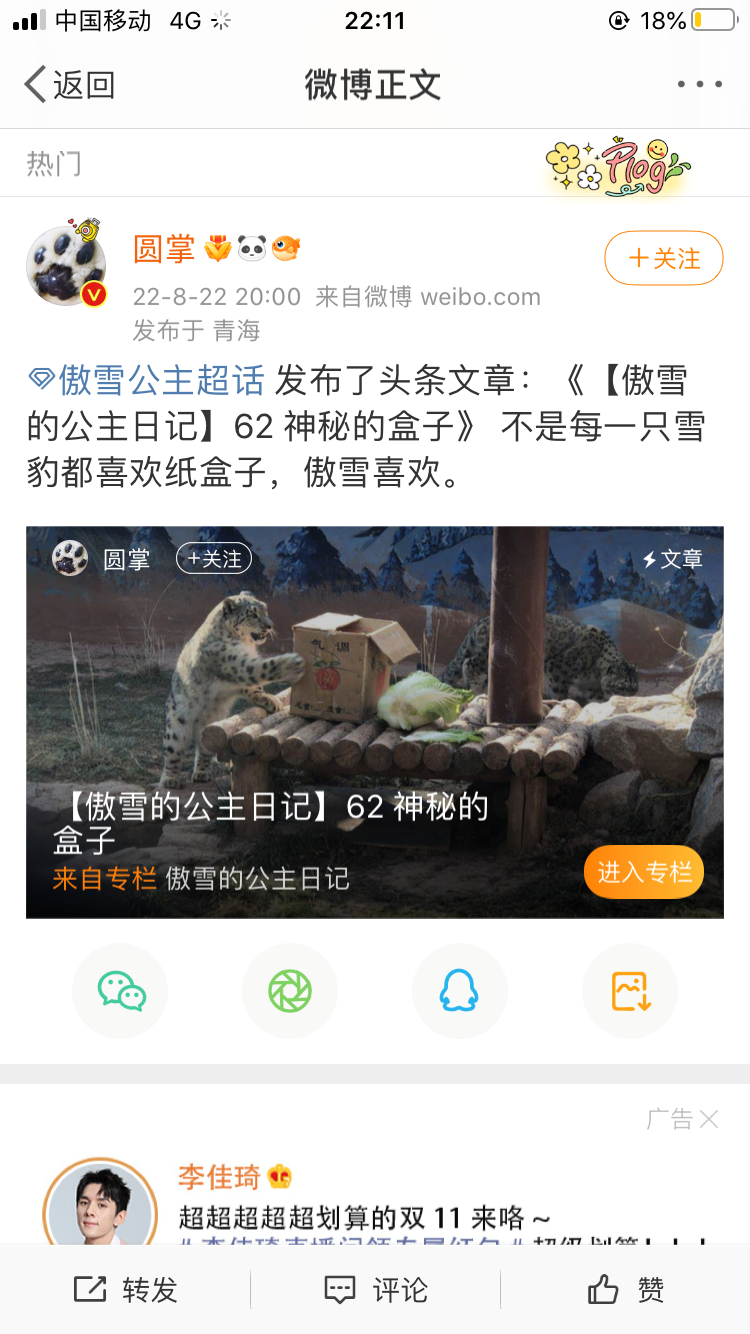
Task: Share the post to WeChat Moments
Action: (290, 991)
